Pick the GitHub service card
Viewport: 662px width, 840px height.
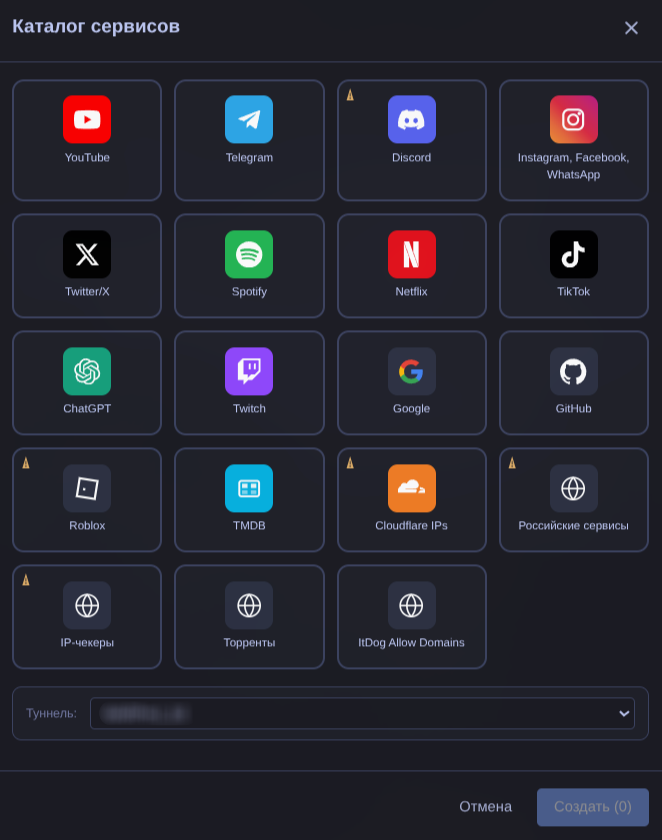573,382
